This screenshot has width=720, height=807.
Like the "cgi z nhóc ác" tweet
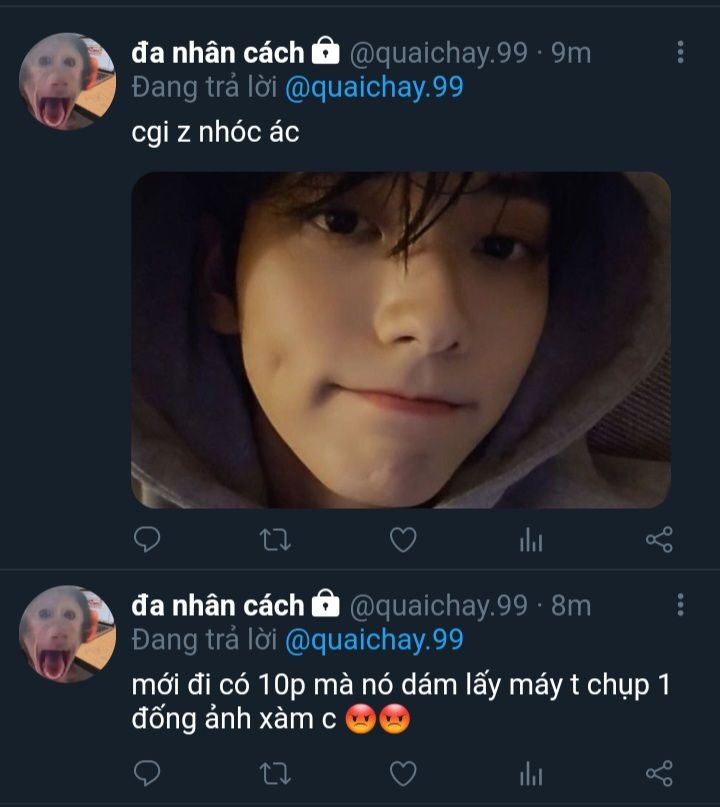coord(403,540)
